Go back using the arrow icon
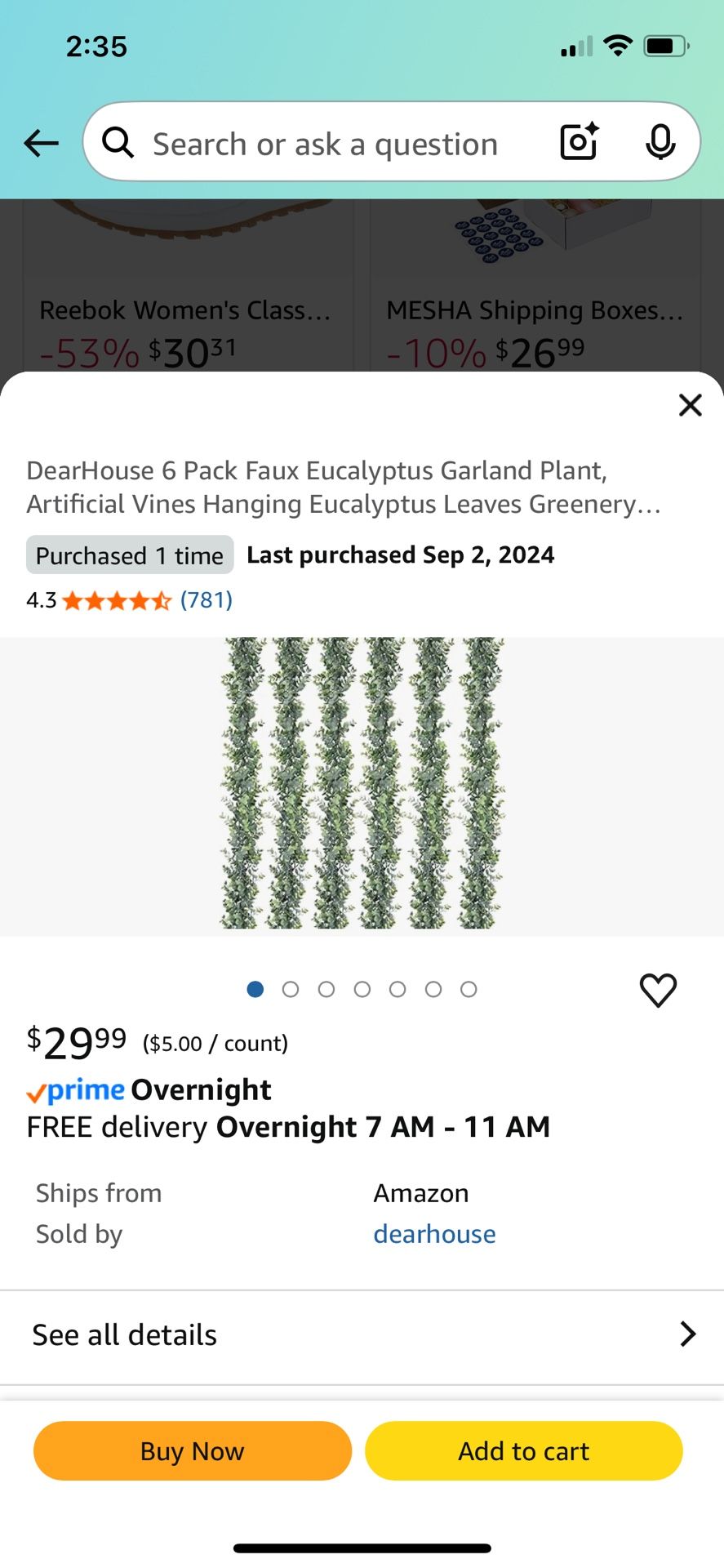 click(41, 142)
